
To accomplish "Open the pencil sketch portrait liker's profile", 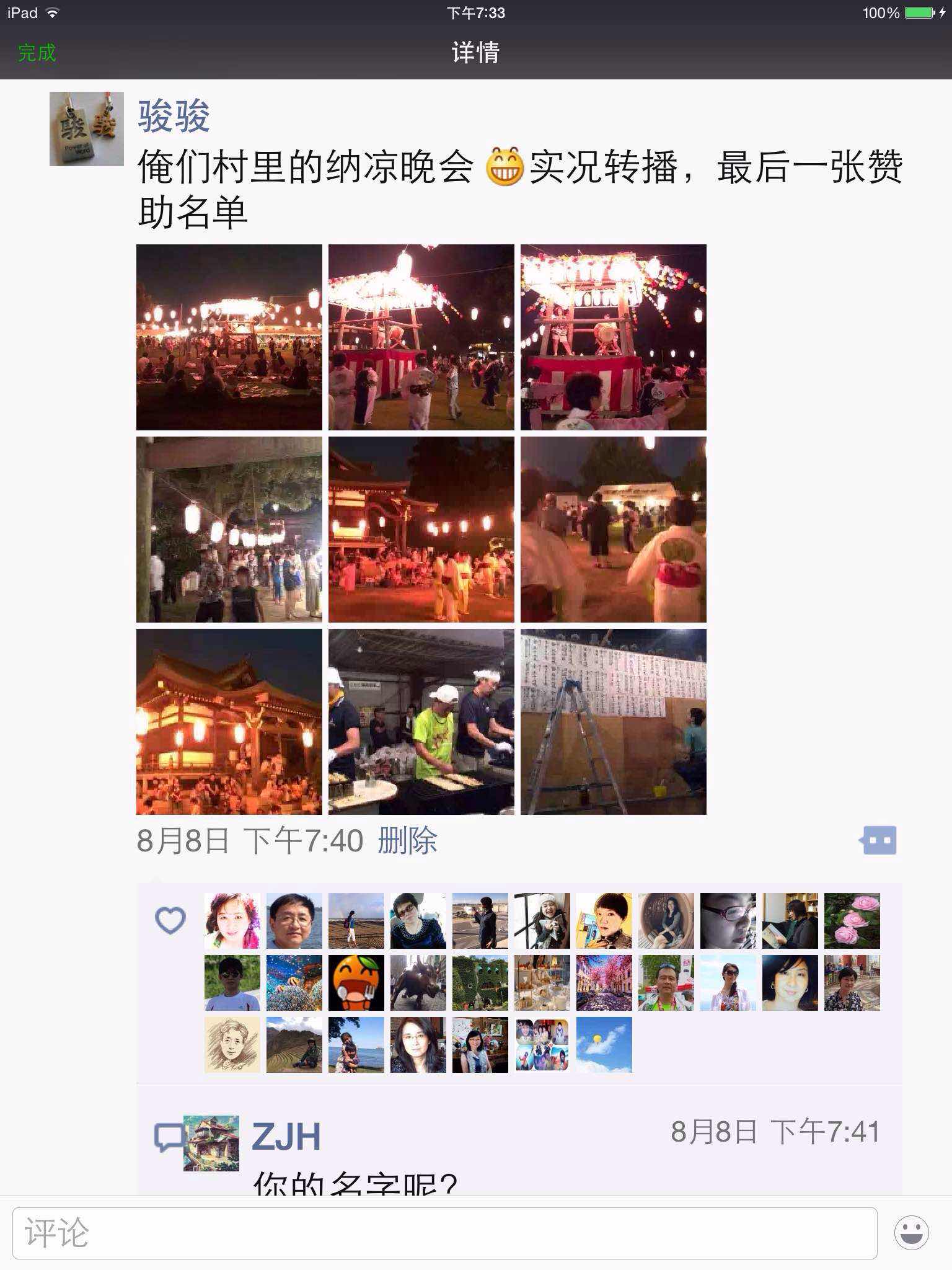I will point(232,1045).
